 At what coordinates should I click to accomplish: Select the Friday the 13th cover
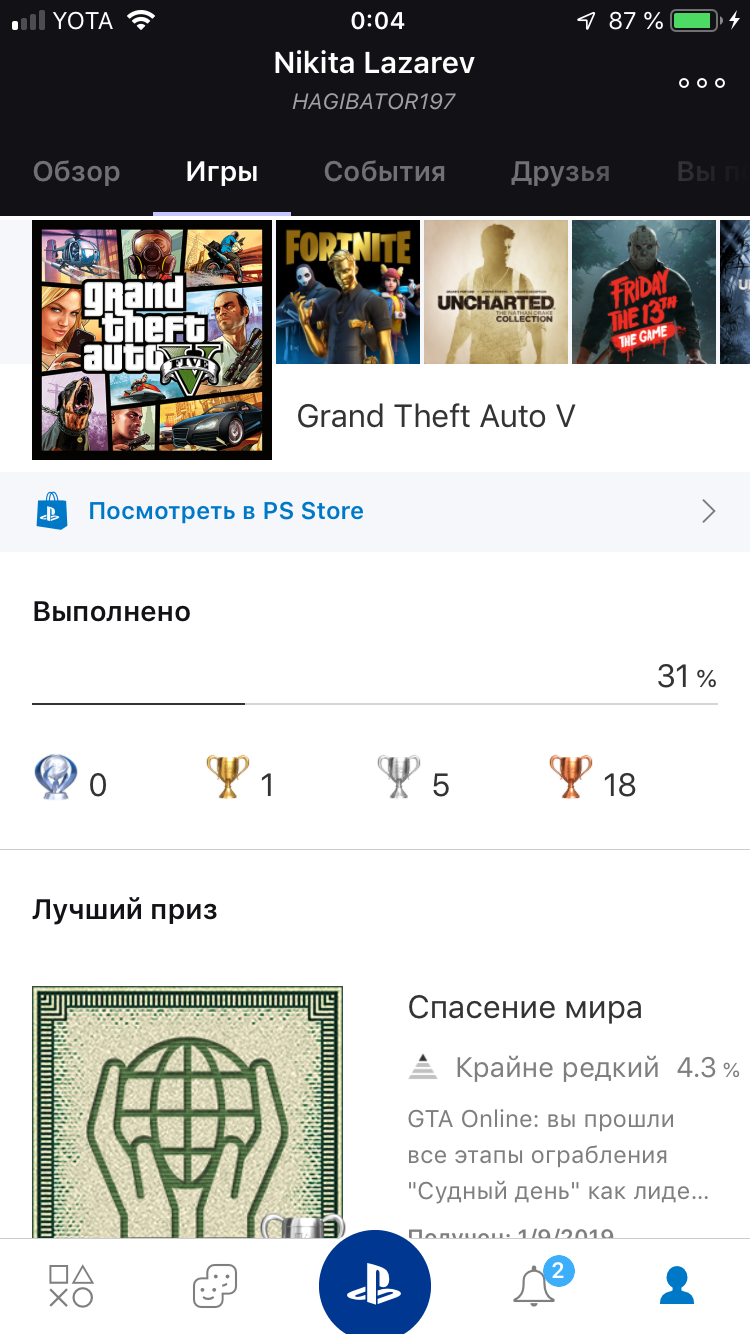644,292
